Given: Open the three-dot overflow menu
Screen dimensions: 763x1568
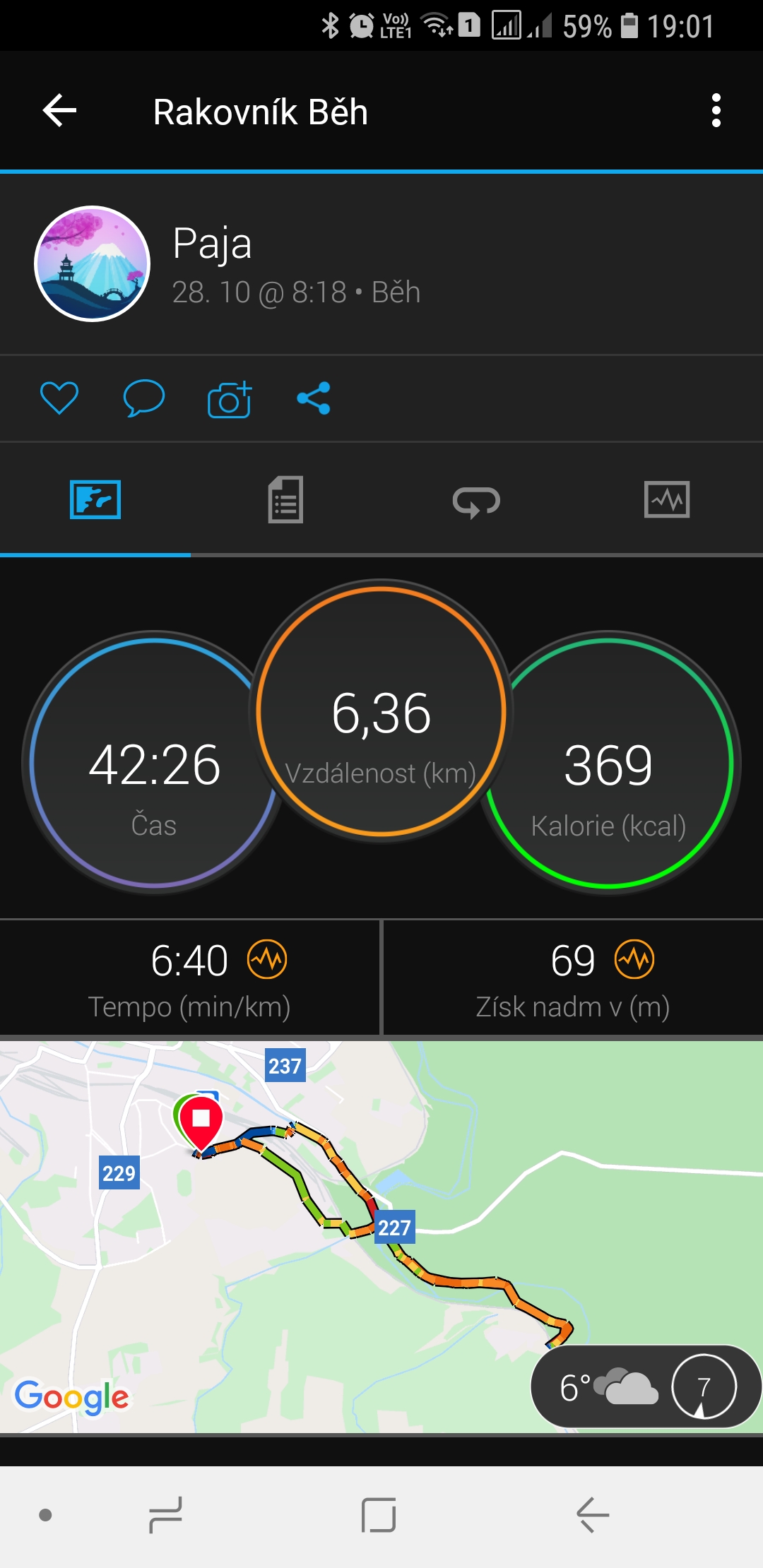Looking at the screenshot, I should coord(716,111).
